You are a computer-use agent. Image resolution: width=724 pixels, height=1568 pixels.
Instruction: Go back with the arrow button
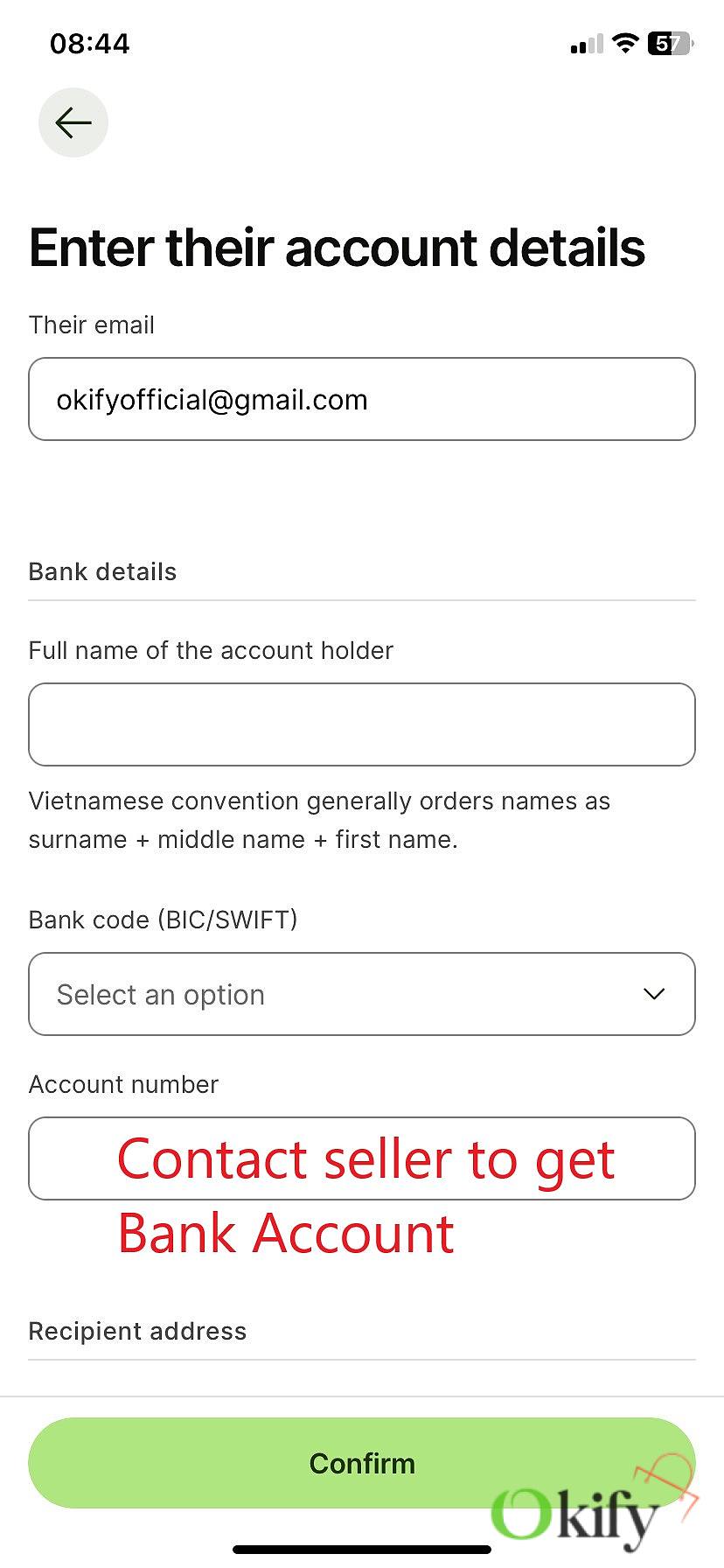pyautogui.click(x=73, y=122)
